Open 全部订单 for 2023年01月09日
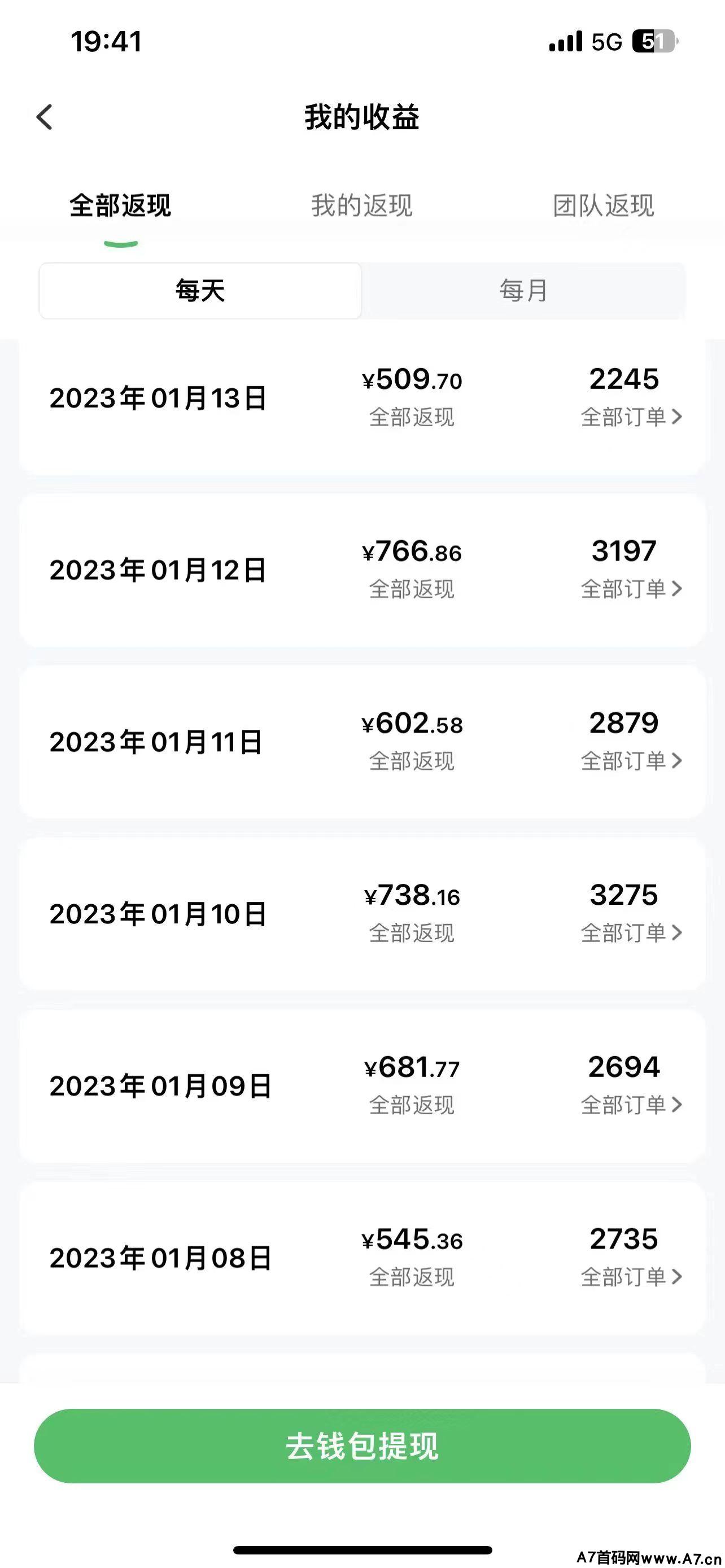 click(631, 1105)
